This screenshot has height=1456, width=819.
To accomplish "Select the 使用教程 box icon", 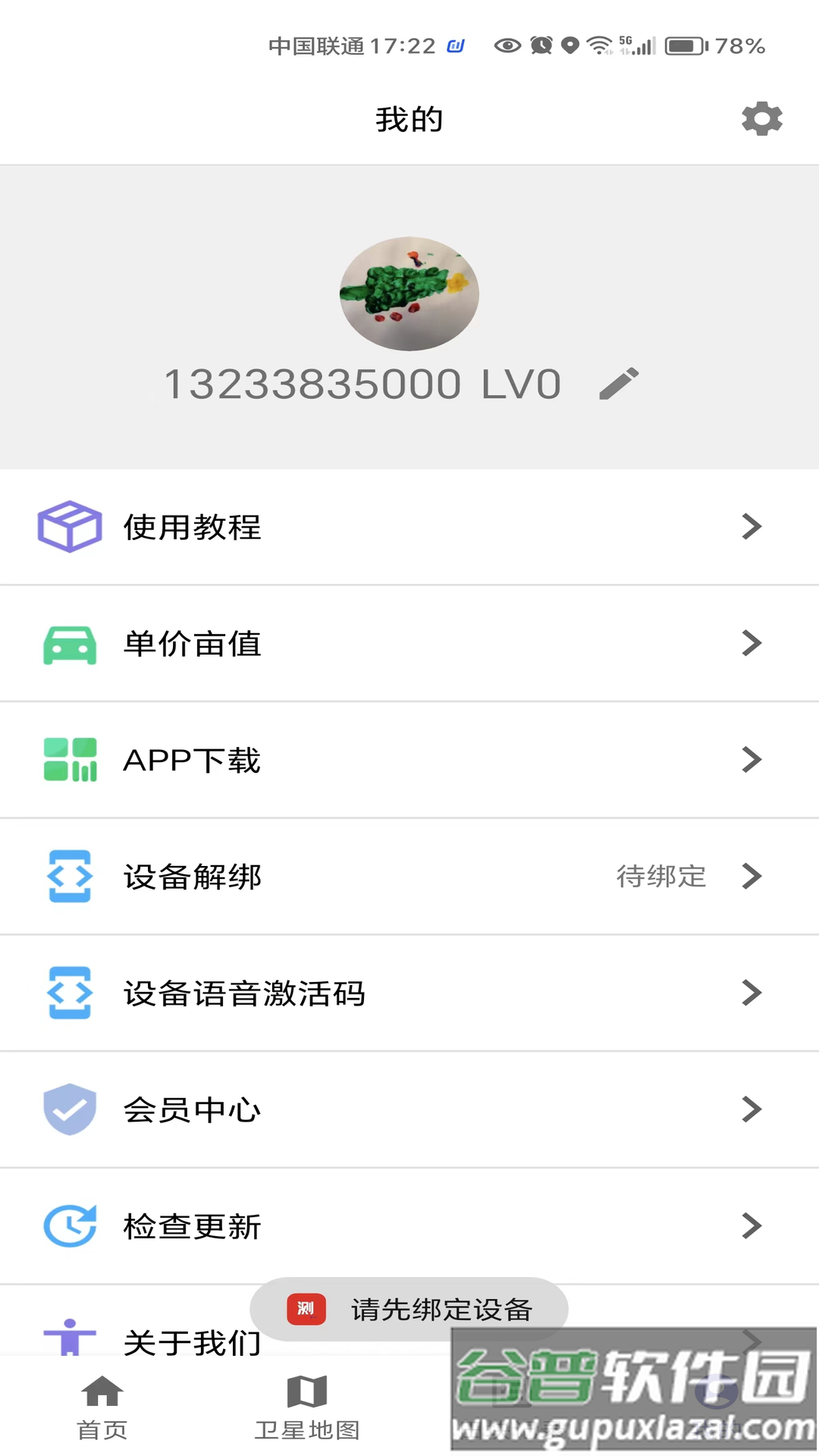I will click(x=69, y=526).
